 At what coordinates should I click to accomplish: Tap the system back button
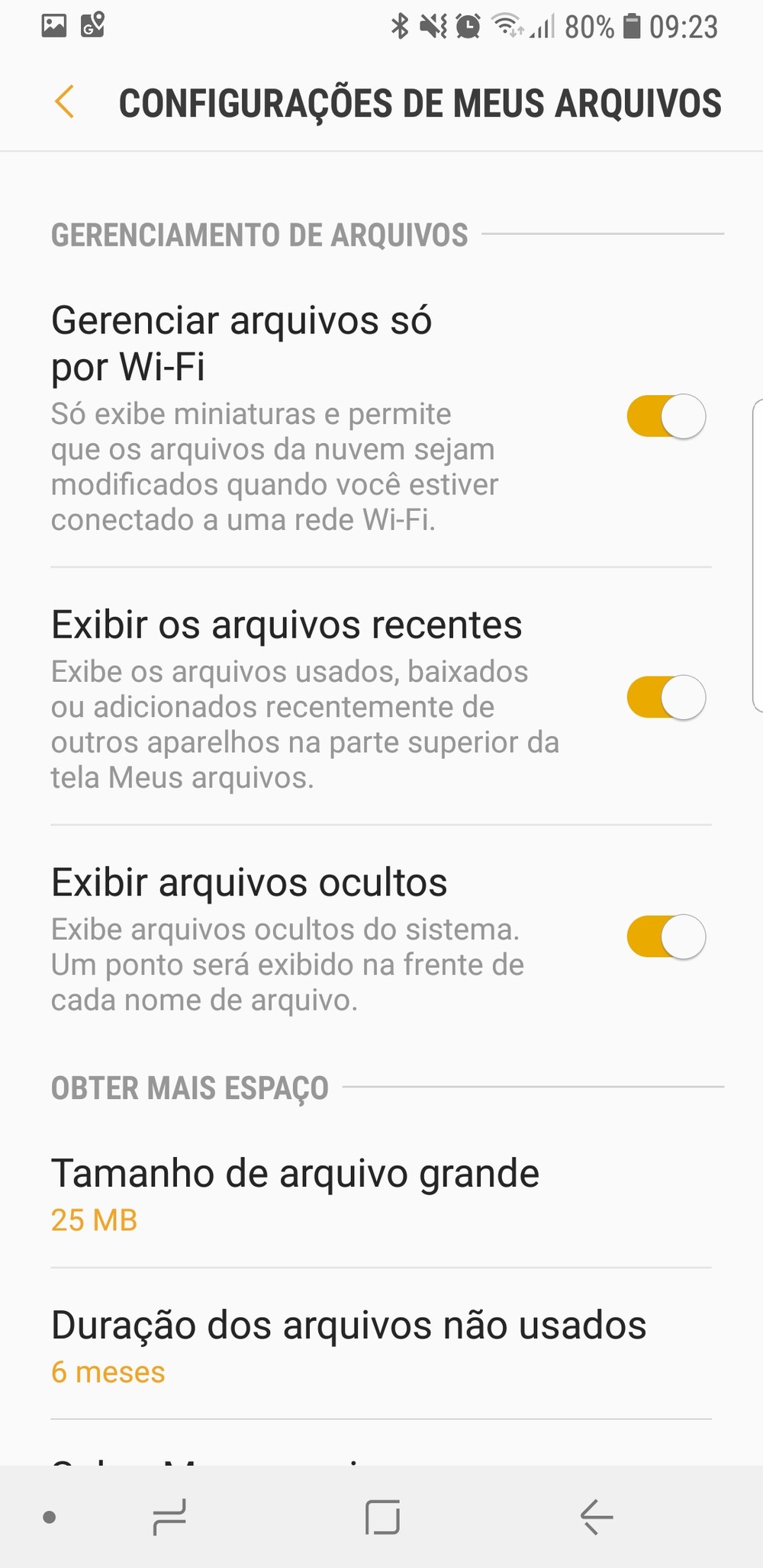(596, 1516)
